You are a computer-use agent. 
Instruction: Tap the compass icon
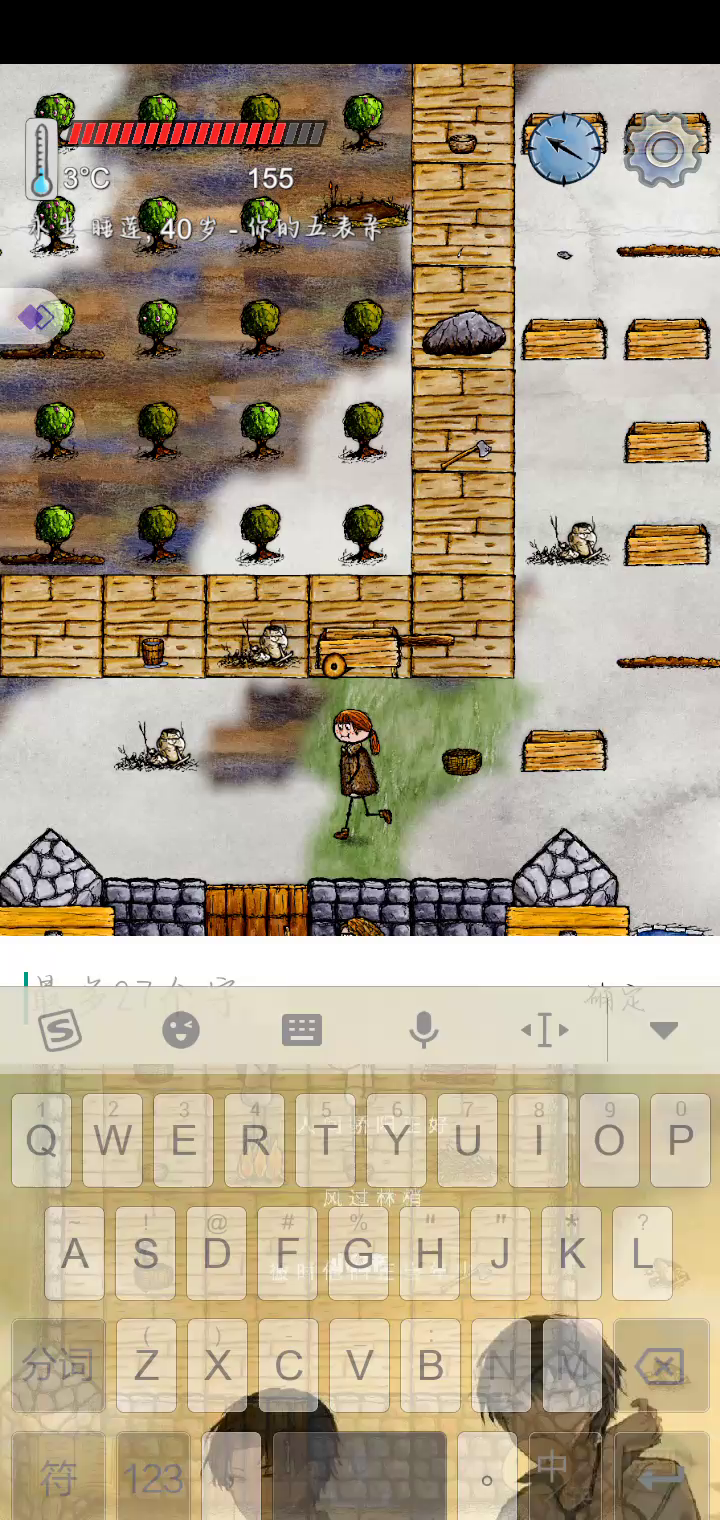565,149
